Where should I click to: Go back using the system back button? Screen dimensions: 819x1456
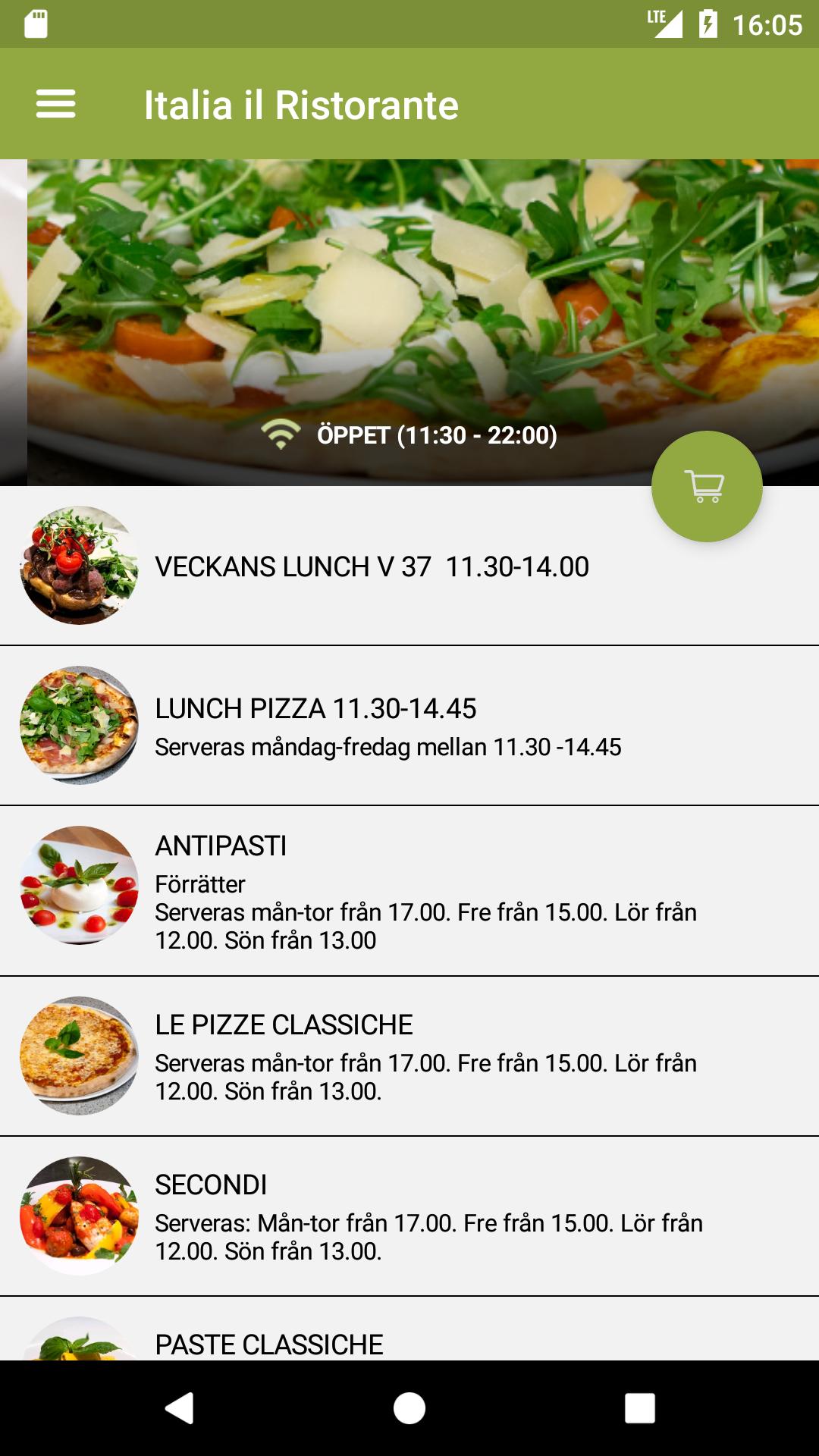180,1408
